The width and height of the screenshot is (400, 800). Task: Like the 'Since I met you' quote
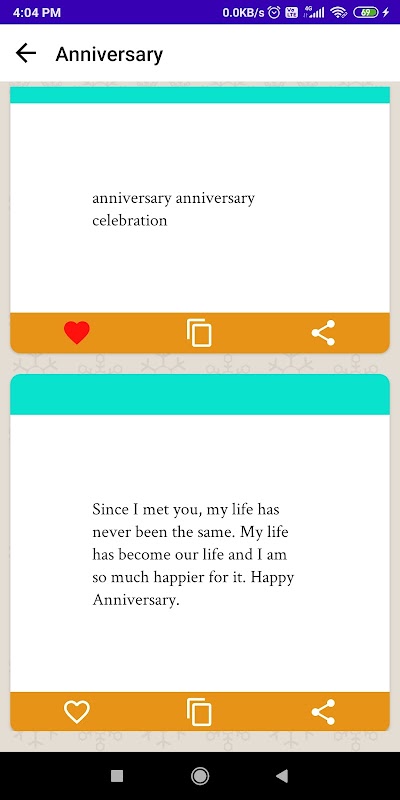pos(77,712)
